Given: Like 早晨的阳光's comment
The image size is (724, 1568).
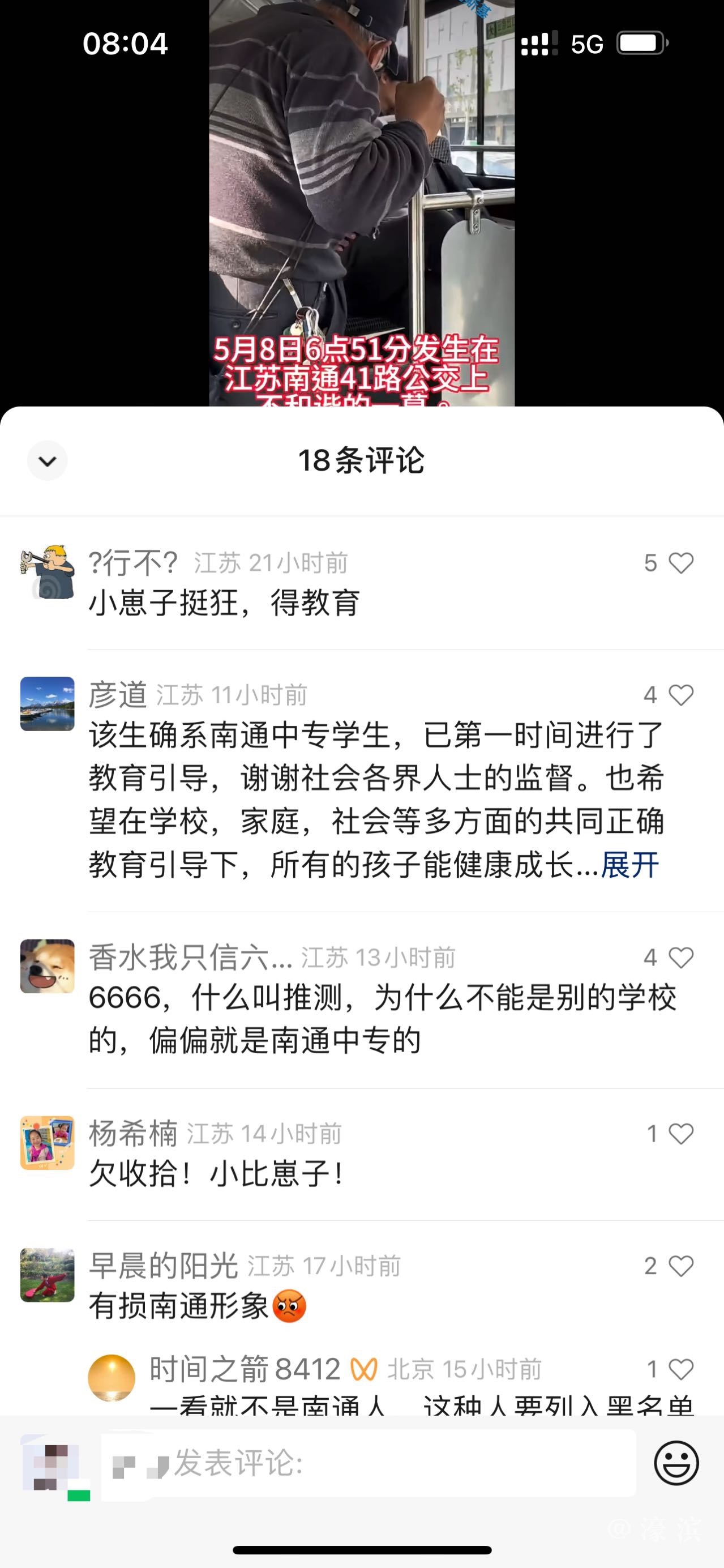Looking at the screenshot, I should coord(680,1266).
